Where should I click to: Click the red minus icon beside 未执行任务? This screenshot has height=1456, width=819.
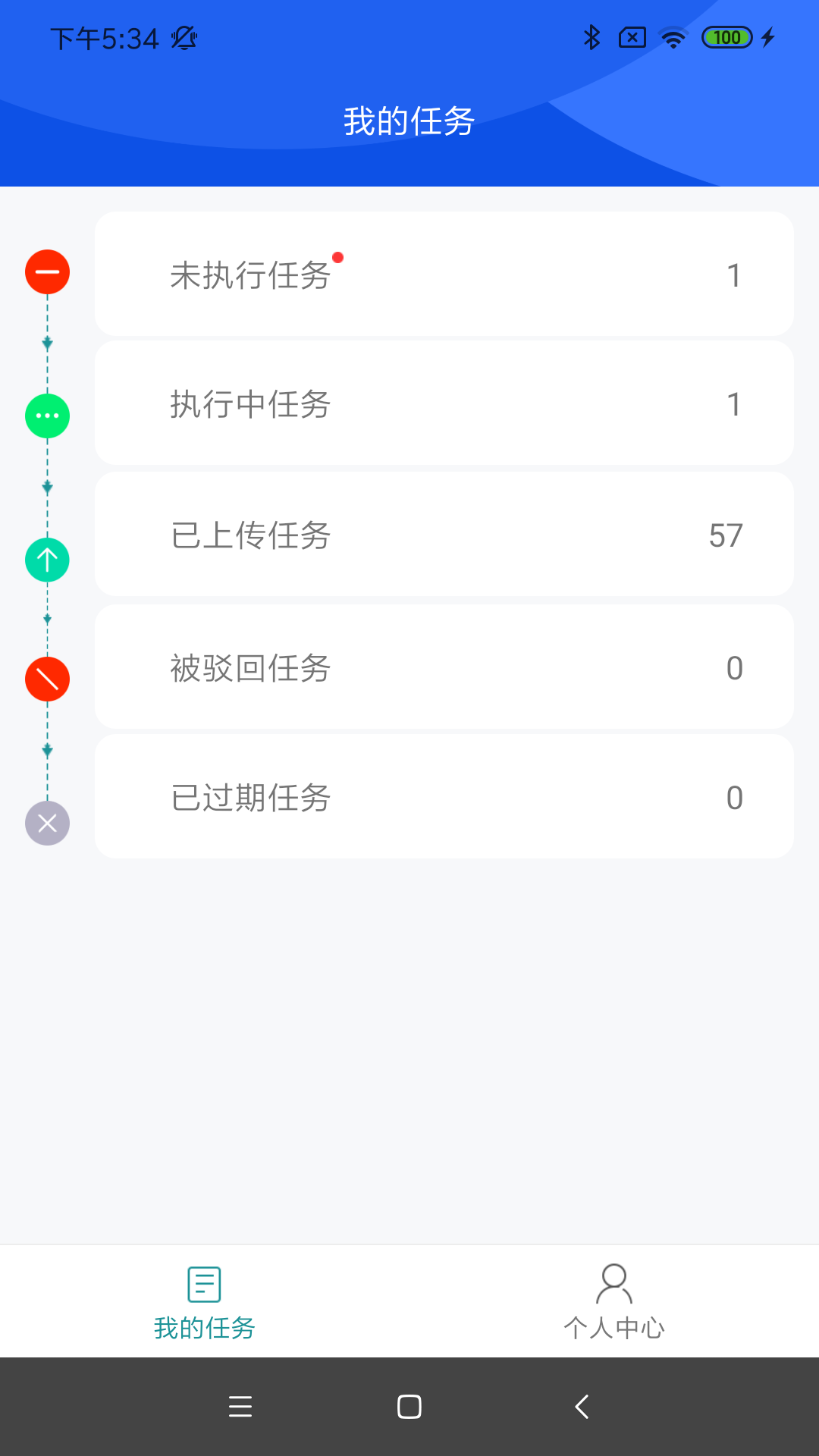47,271
